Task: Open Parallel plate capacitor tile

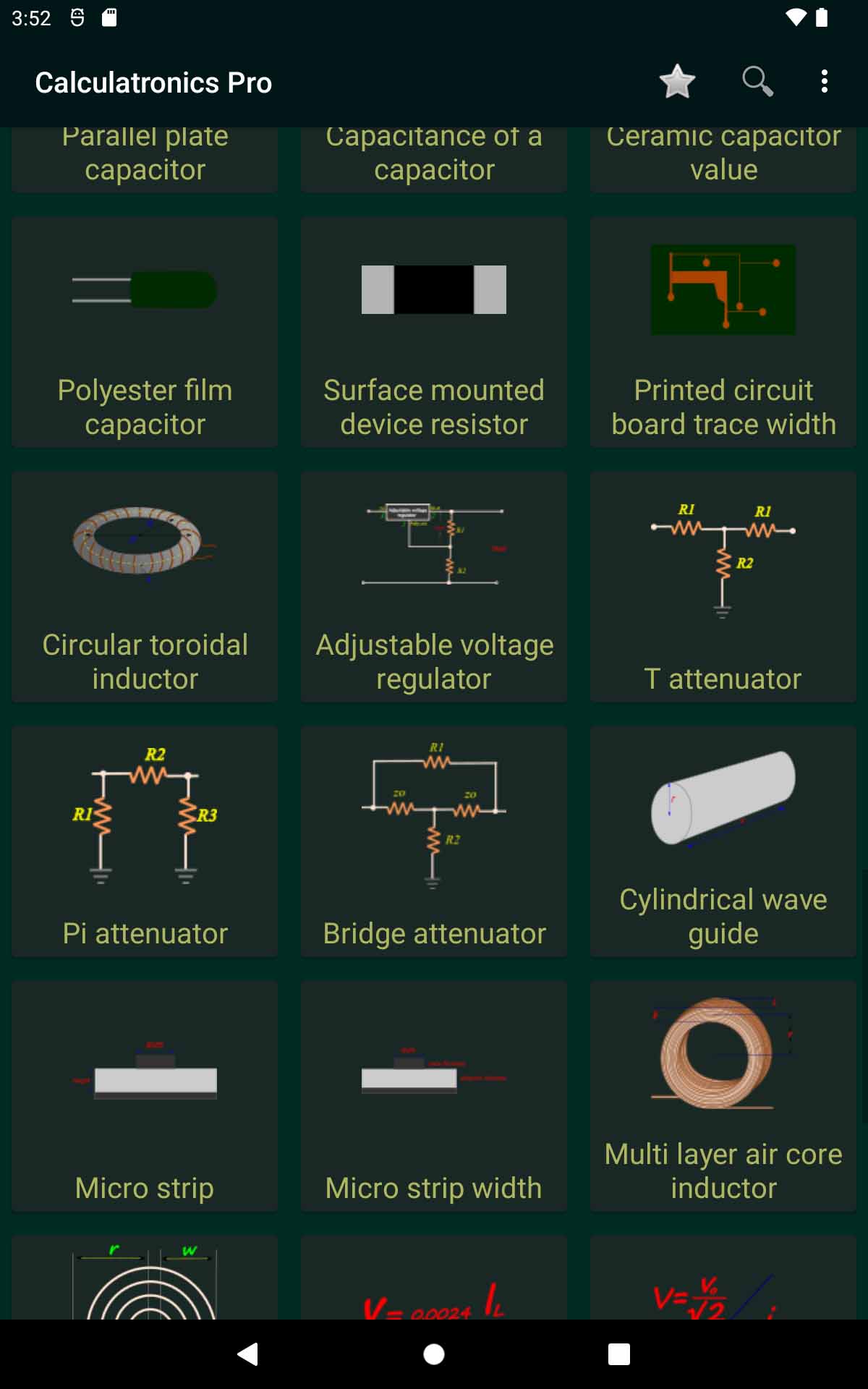Action: [x=145, y=159]
